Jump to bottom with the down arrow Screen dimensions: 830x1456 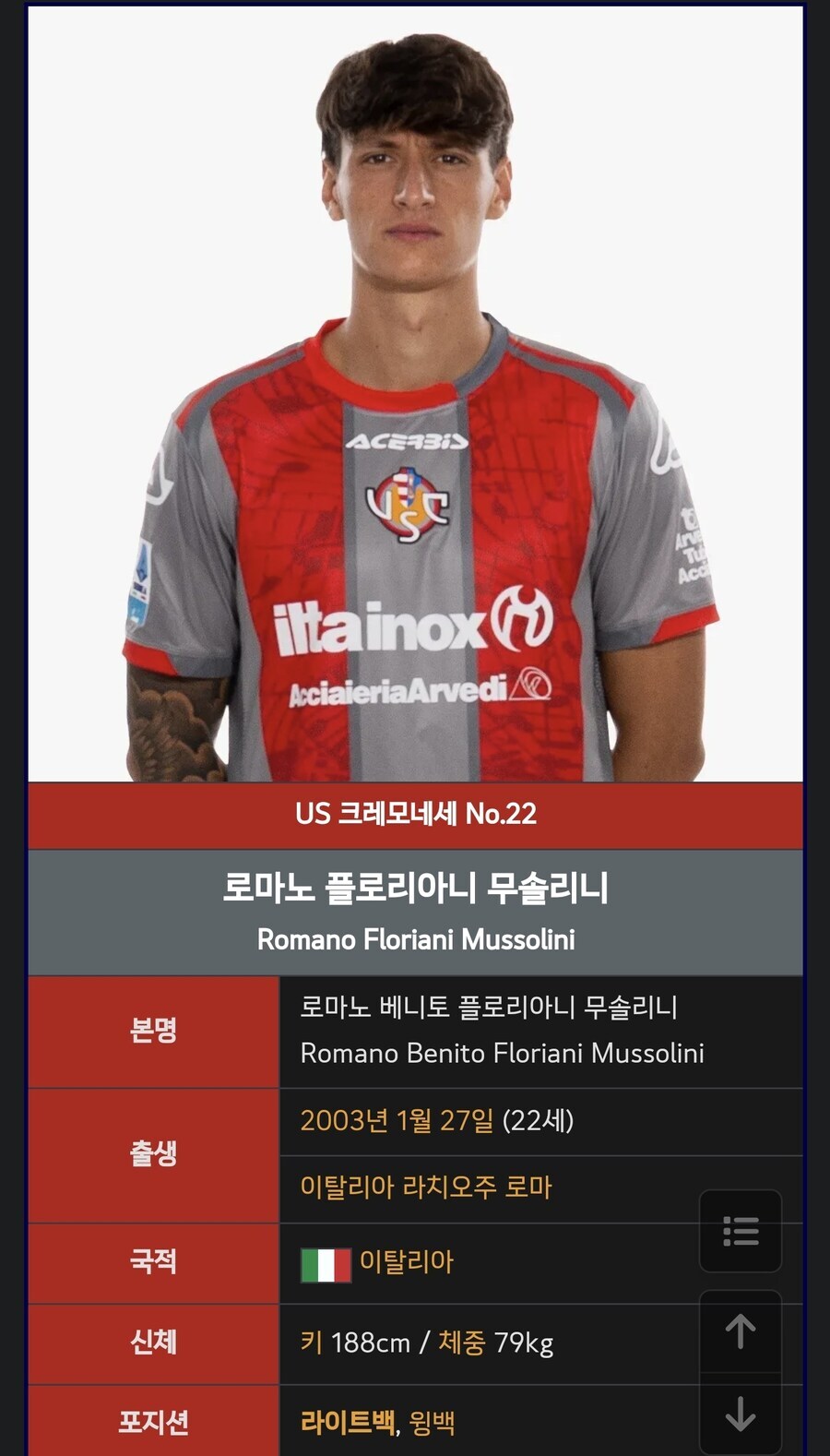(x=741, y=1414)
